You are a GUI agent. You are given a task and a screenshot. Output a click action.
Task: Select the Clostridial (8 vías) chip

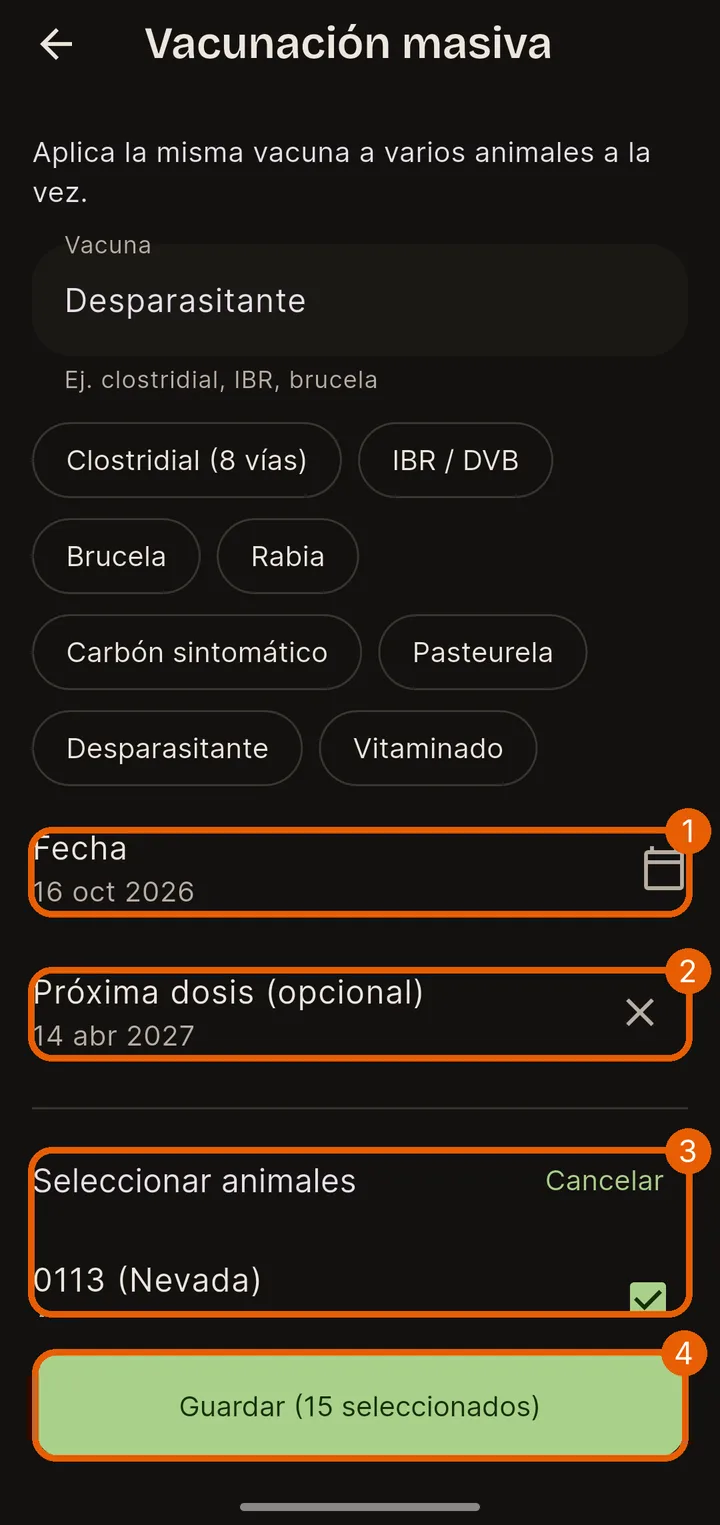(187, 460)
